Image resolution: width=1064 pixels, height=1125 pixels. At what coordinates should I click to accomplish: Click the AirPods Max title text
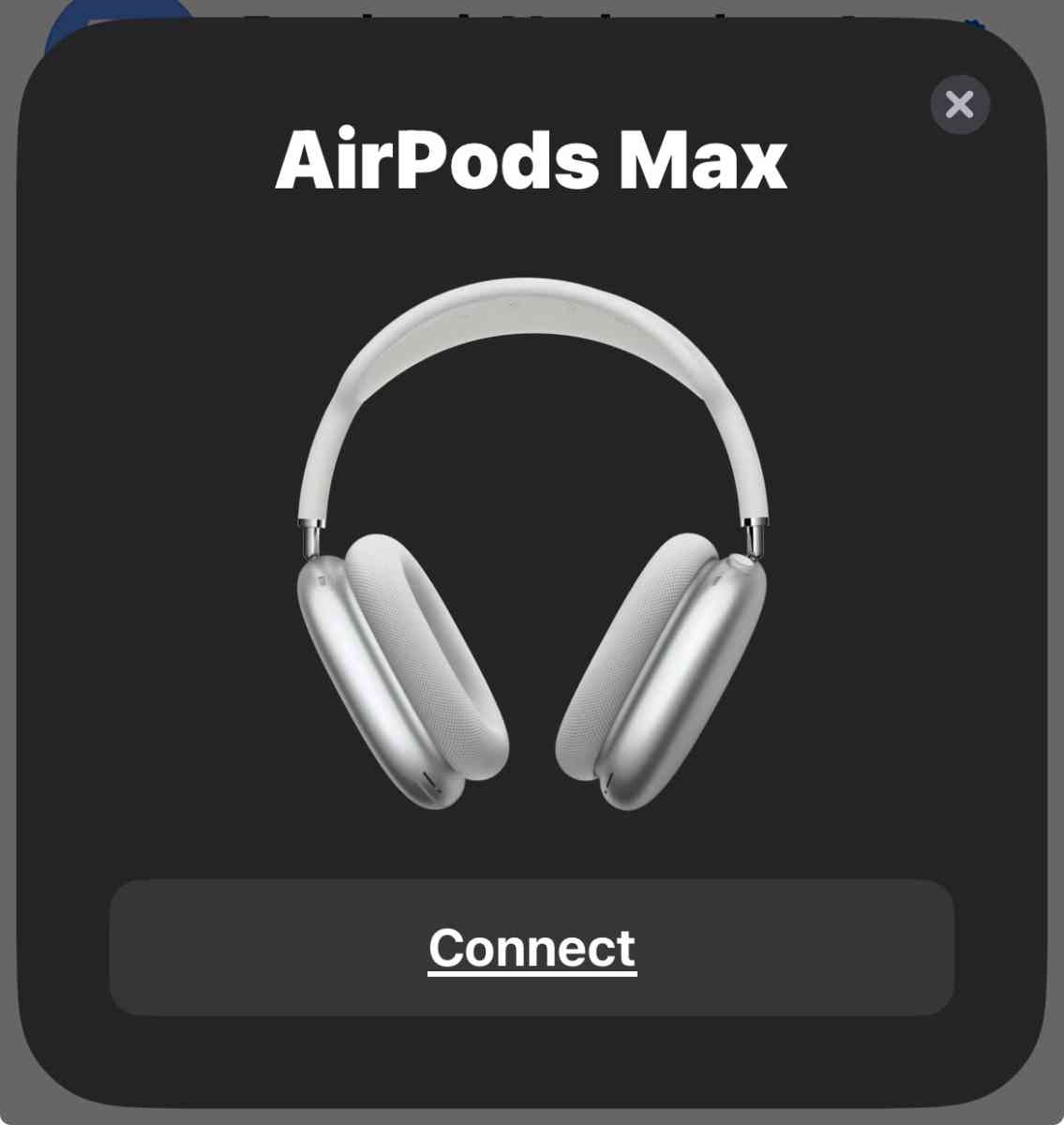[530, 159]
